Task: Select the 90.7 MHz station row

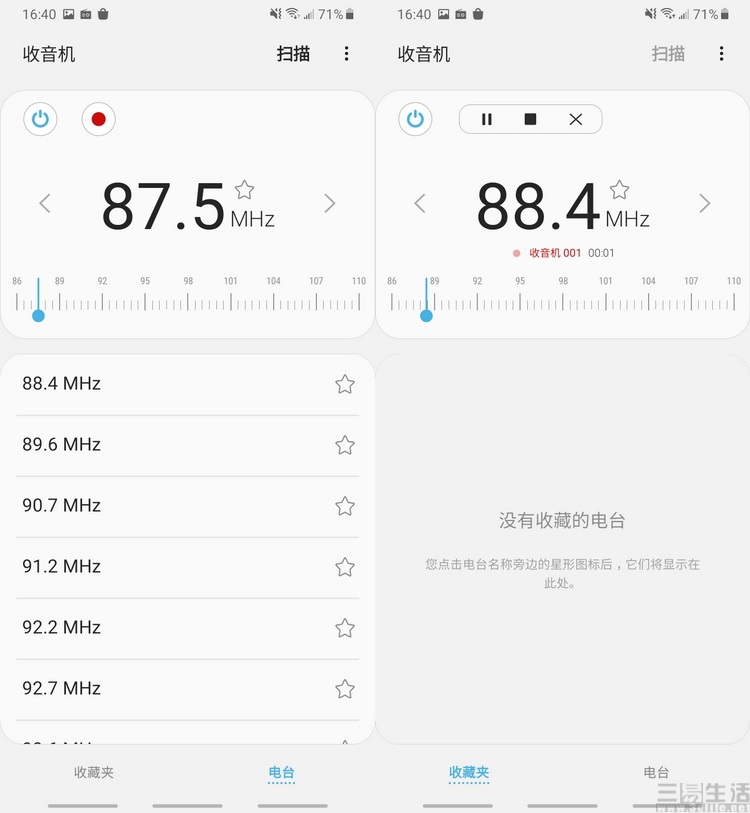Action: (x=62, y=505)
